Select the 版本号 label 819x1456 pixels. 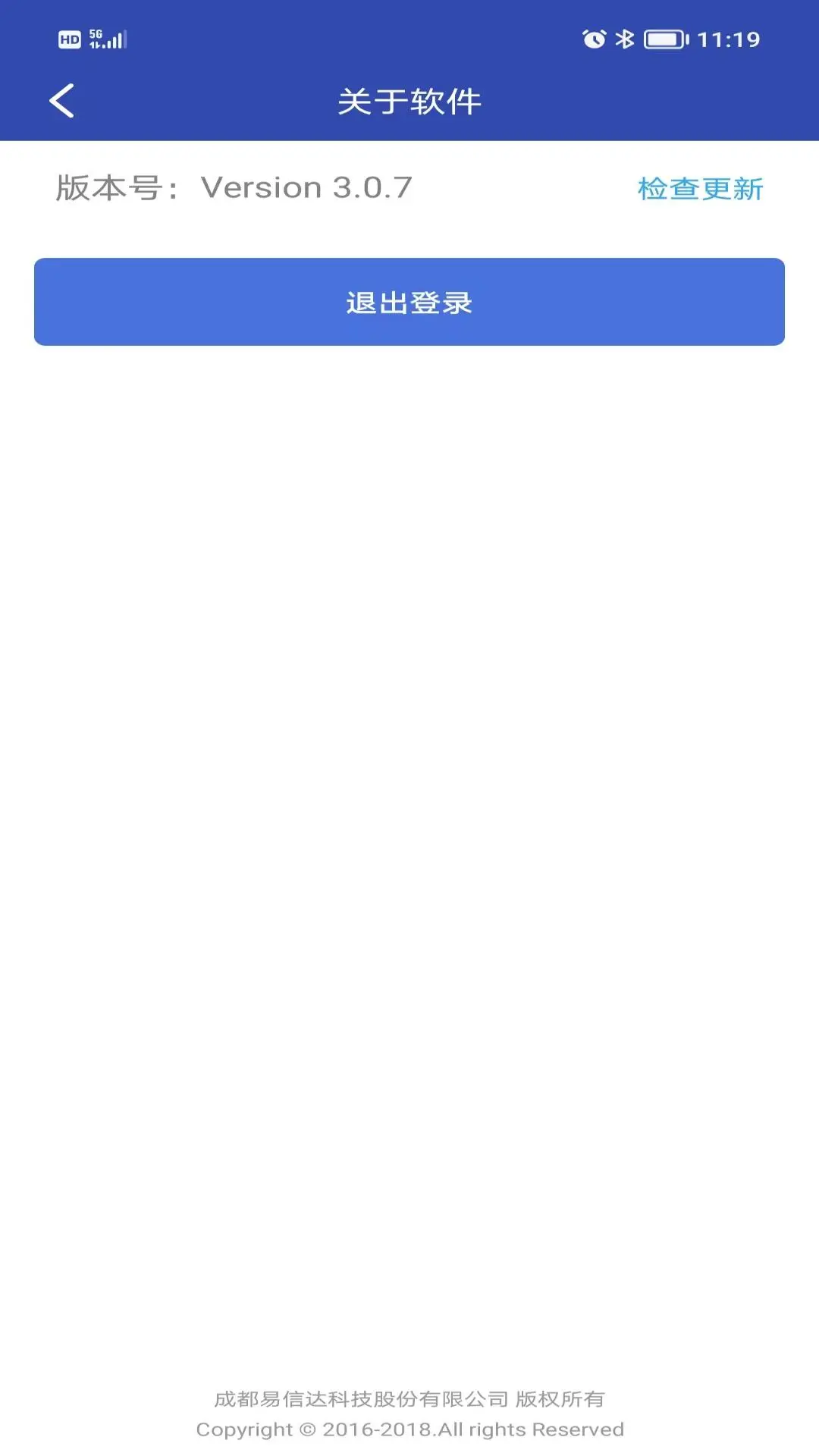114,187
